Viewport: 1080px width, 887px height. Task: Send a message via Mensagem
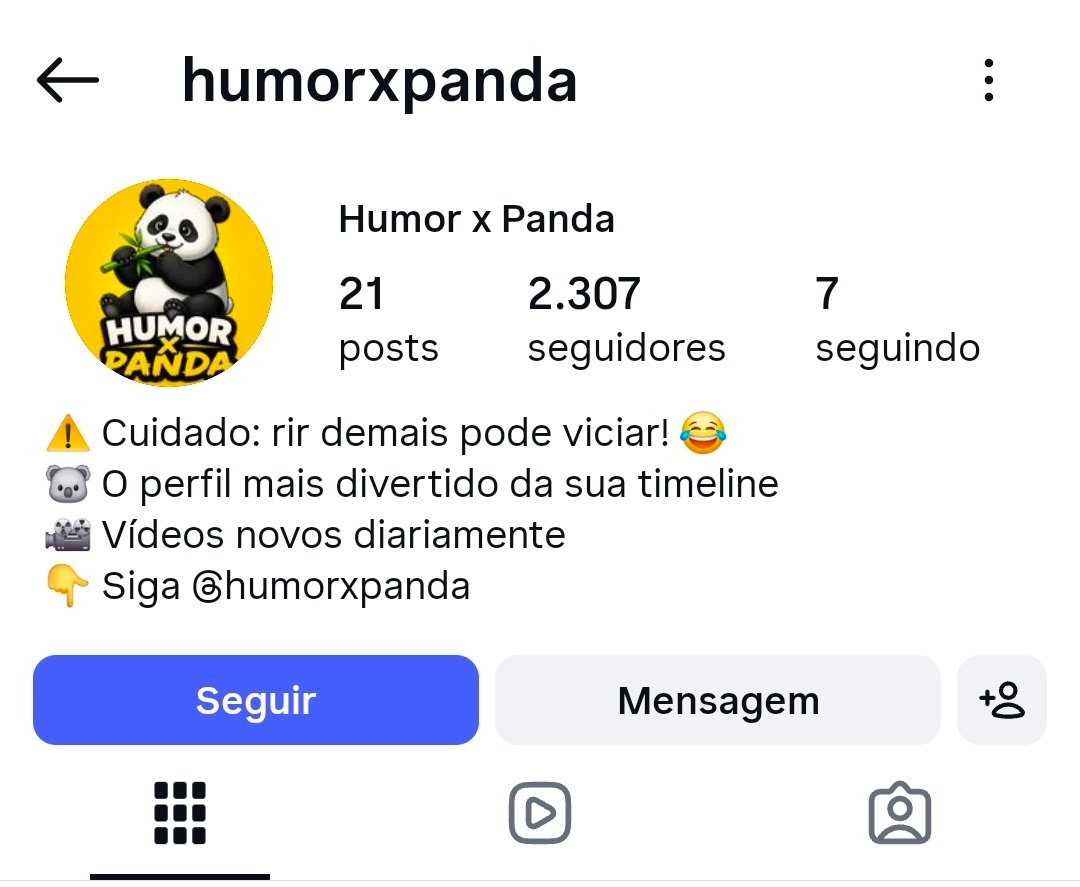point(718,700)
